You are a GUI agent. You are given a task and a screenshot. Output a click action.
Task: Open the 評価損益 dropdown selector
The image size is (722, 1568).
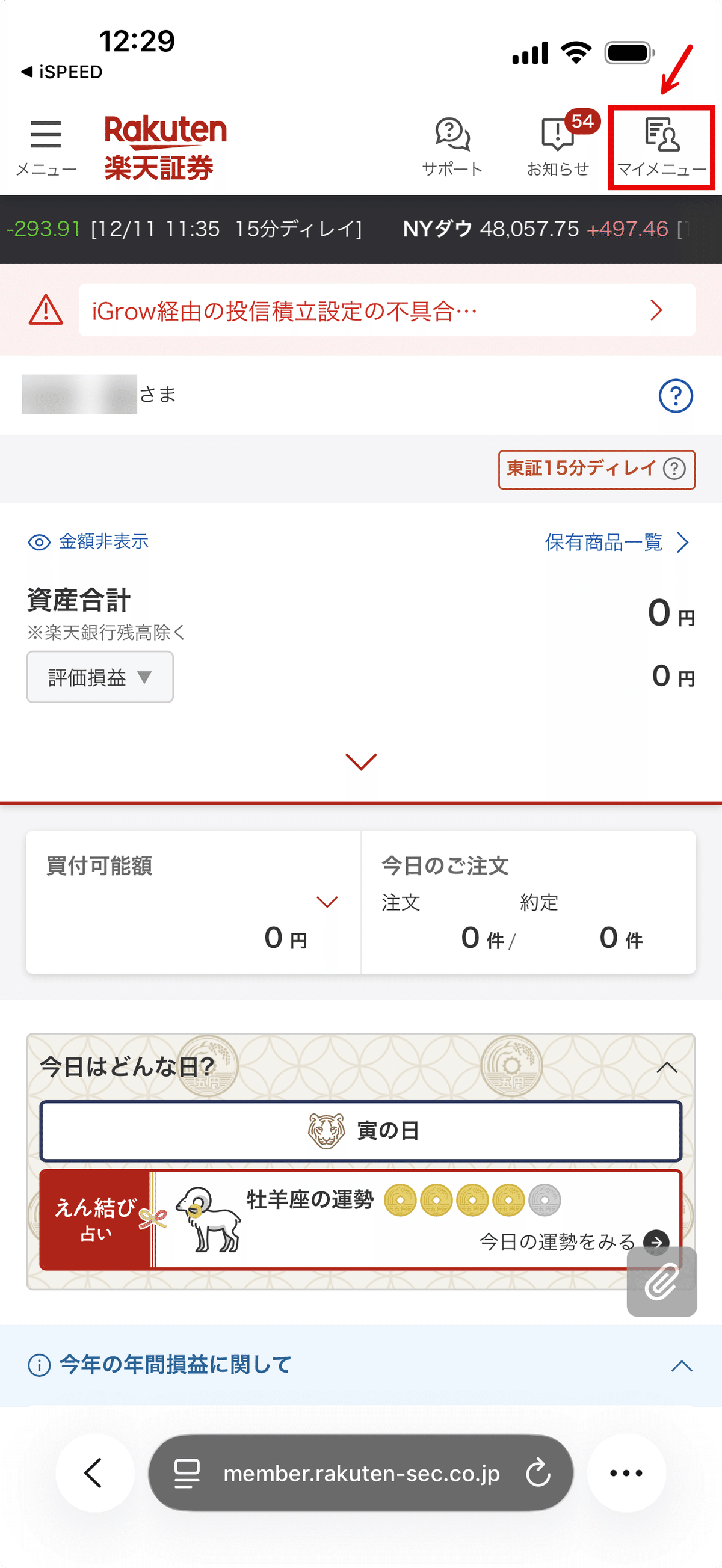click(x=99, y=677)
